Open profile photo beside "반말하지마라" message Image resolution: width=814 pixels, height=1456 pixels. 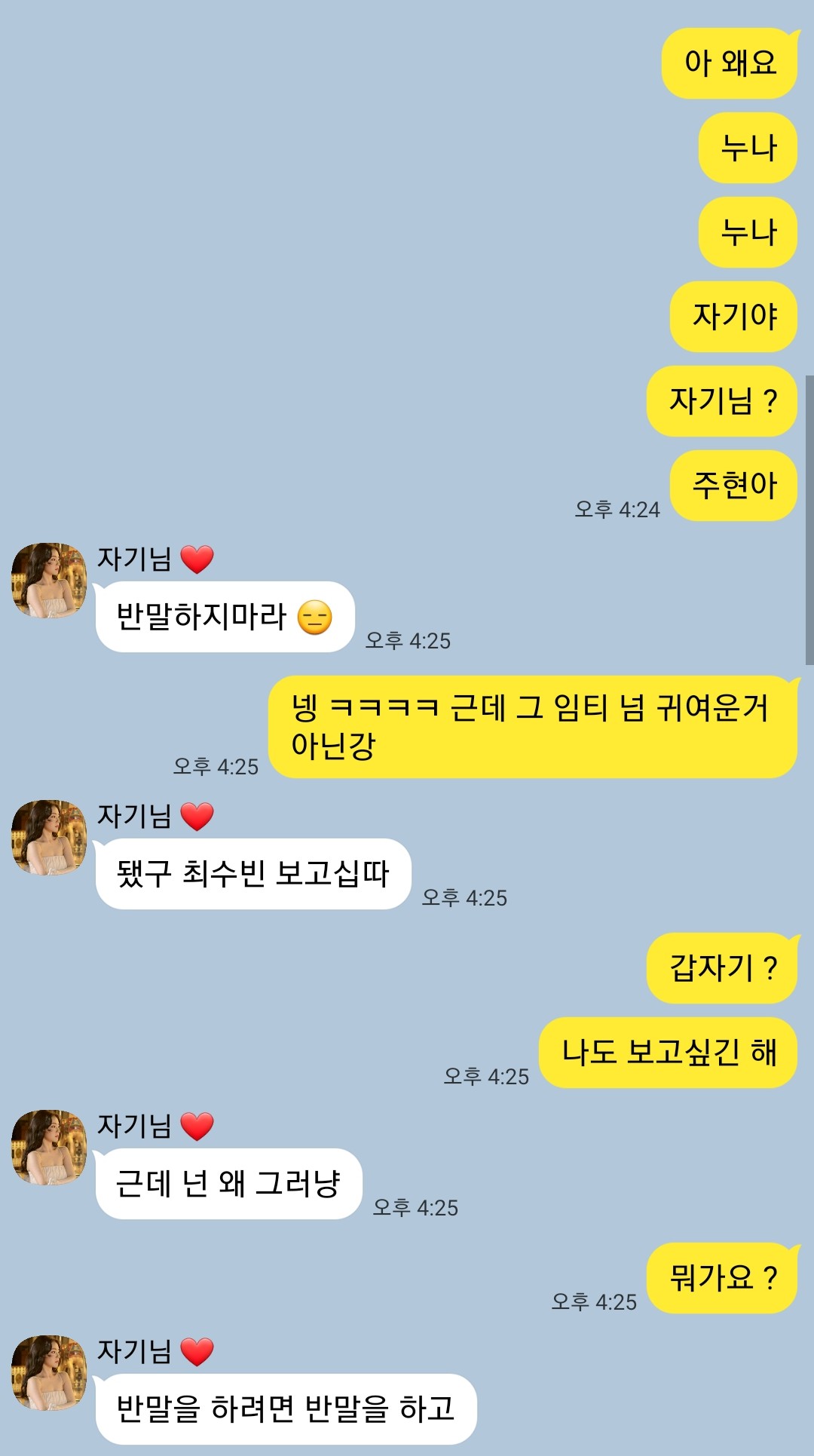tap(49, 581)
